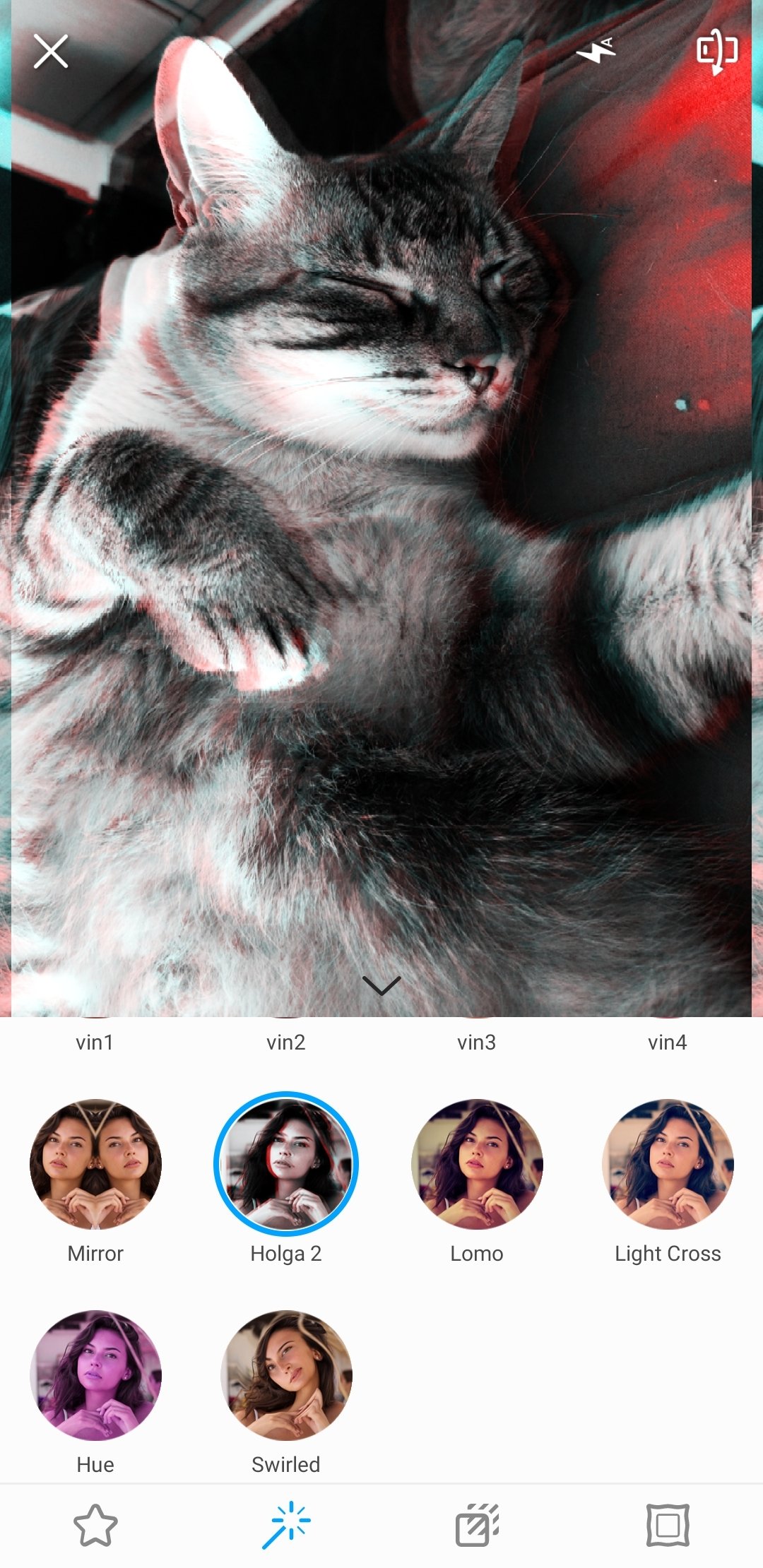Viewport: 763px width, 1568px height.
Task: Open the favorites star tab
Action: tap(95, 1526)
